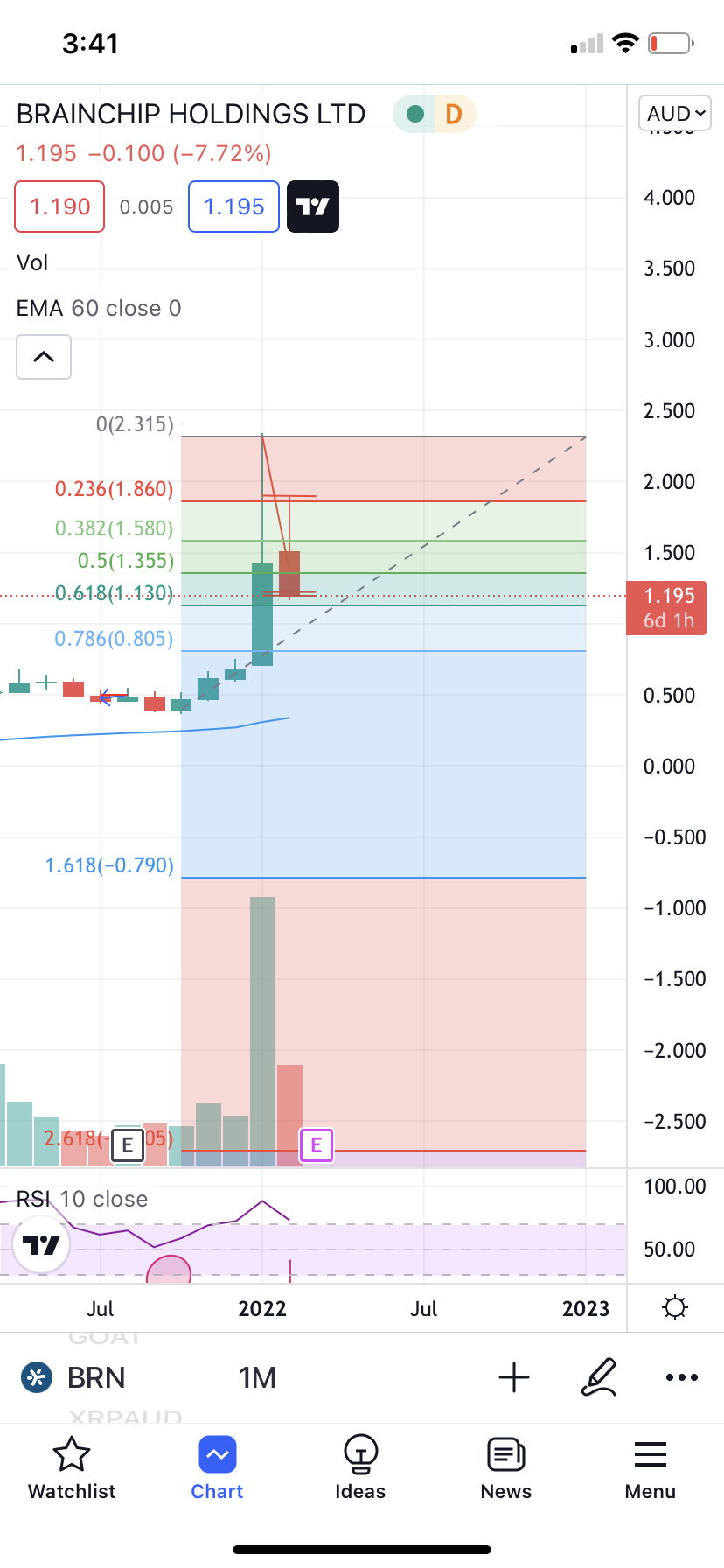
Task: Tap the EMA 60 close indicator label
Action: click(99, 308)
